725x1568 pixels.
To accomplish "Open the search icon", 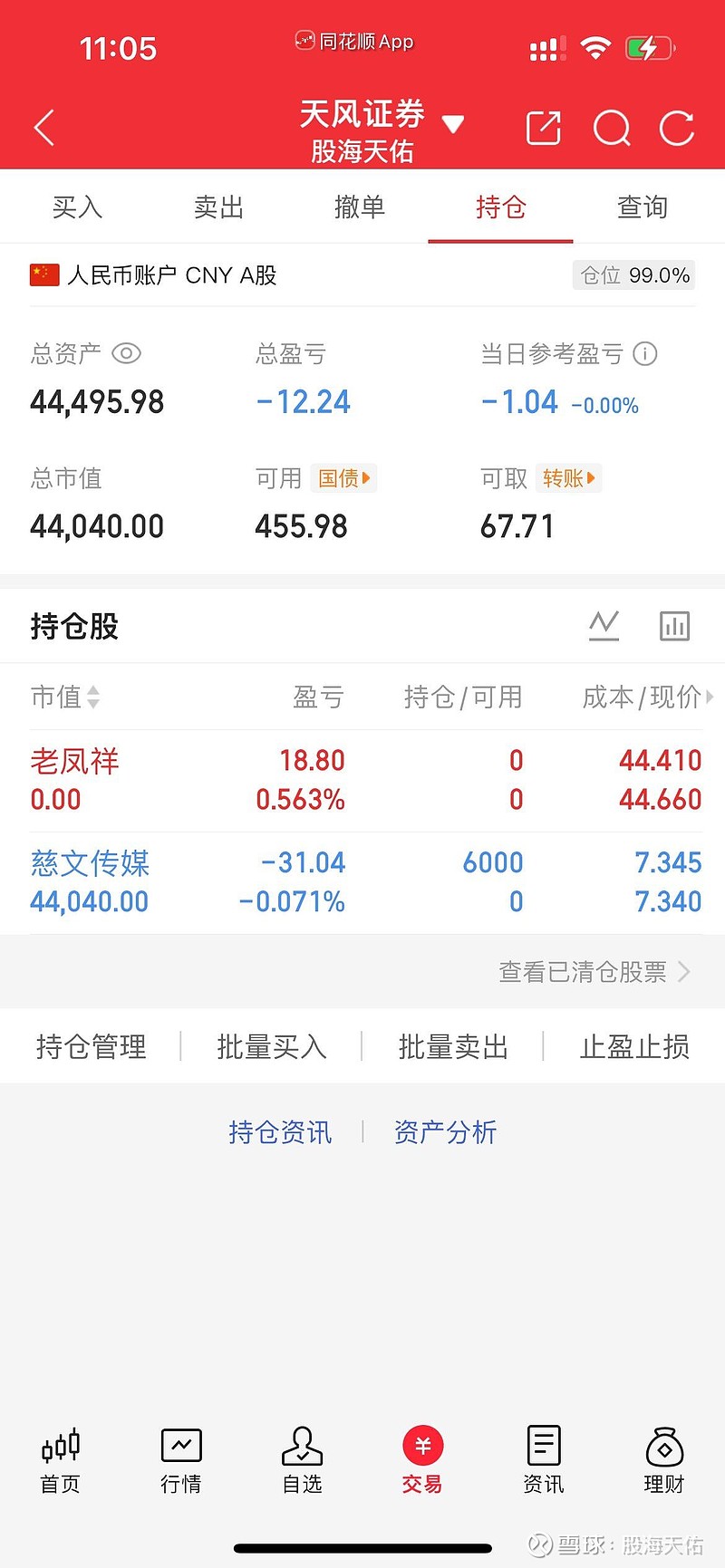I will click(612, 129).
